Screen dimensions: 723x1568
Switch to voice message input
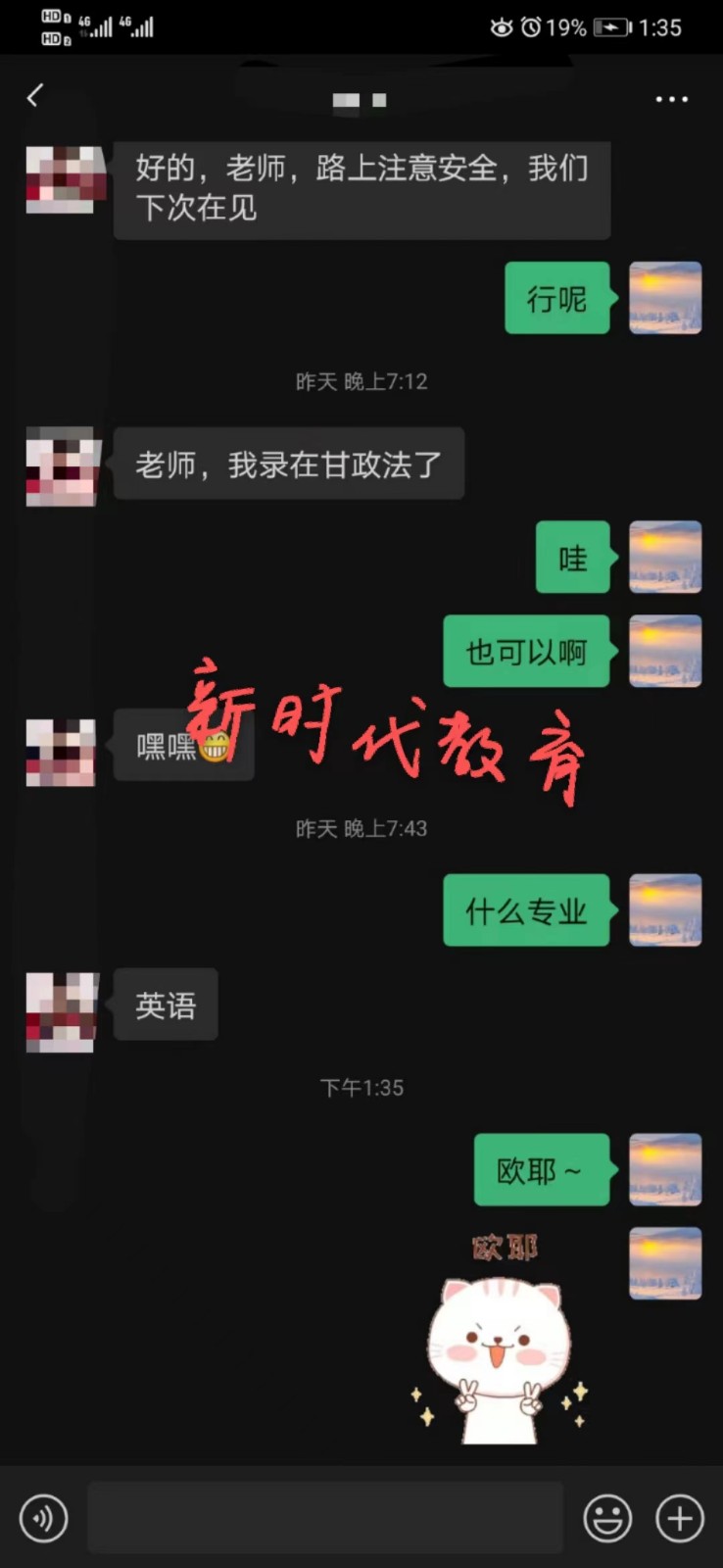tap(44, 1518)
